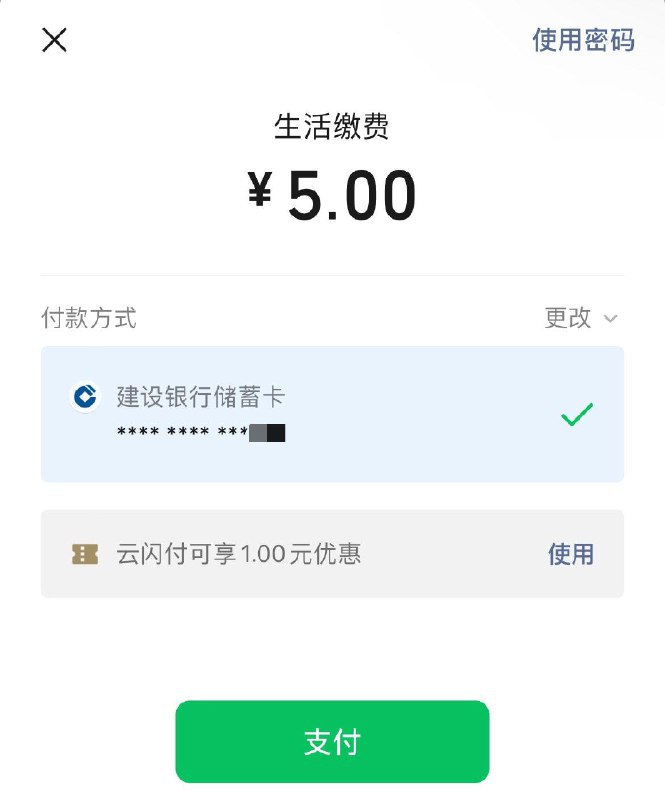
Task: Select the 建设银行储蓄卡 payment card
Action: [332, 414]
